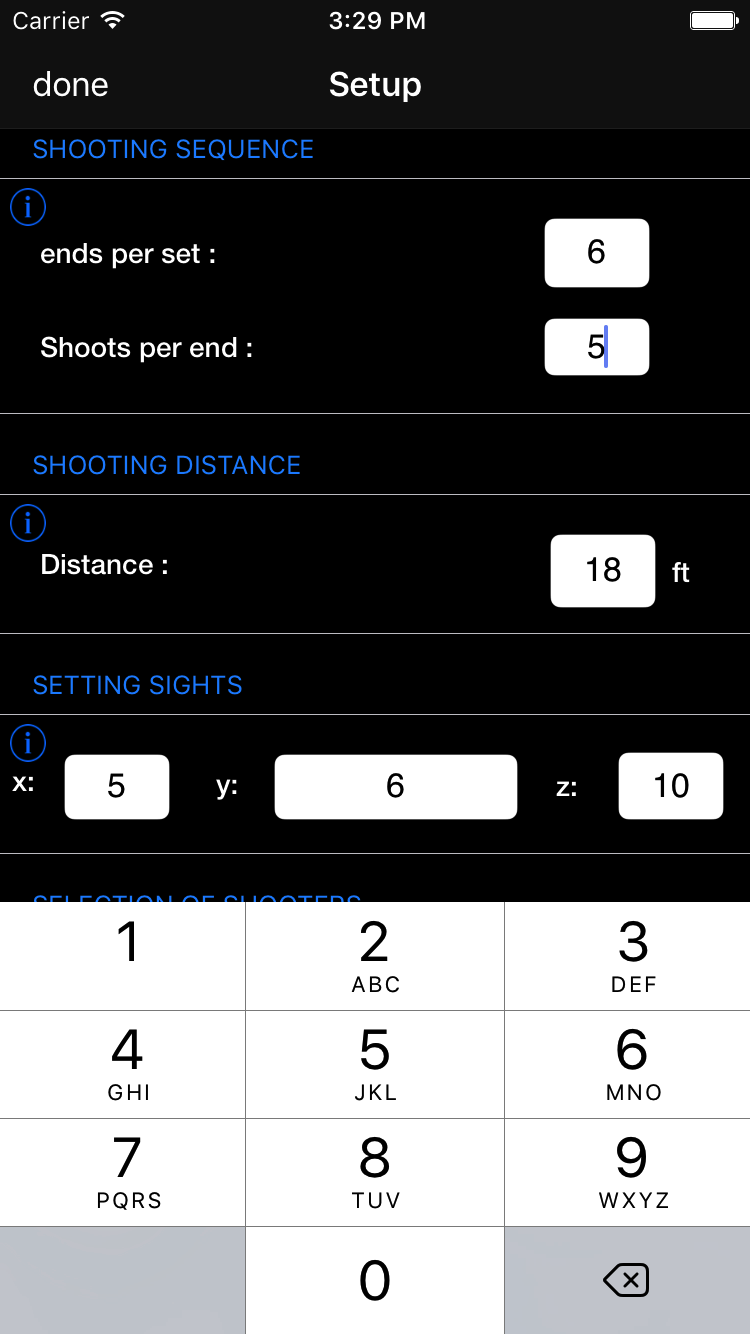Tap done to finish setup
This screenshot has width=750, height=1334.
tap(70, 85)
